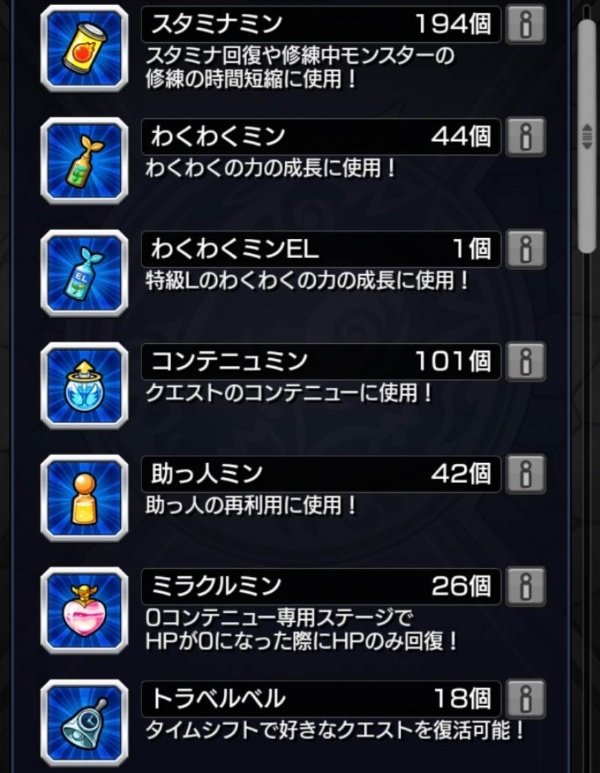Screen dimensions: 600x773
Task: Select the わくわくミンEL bottle icon
Action: (84, 273)
